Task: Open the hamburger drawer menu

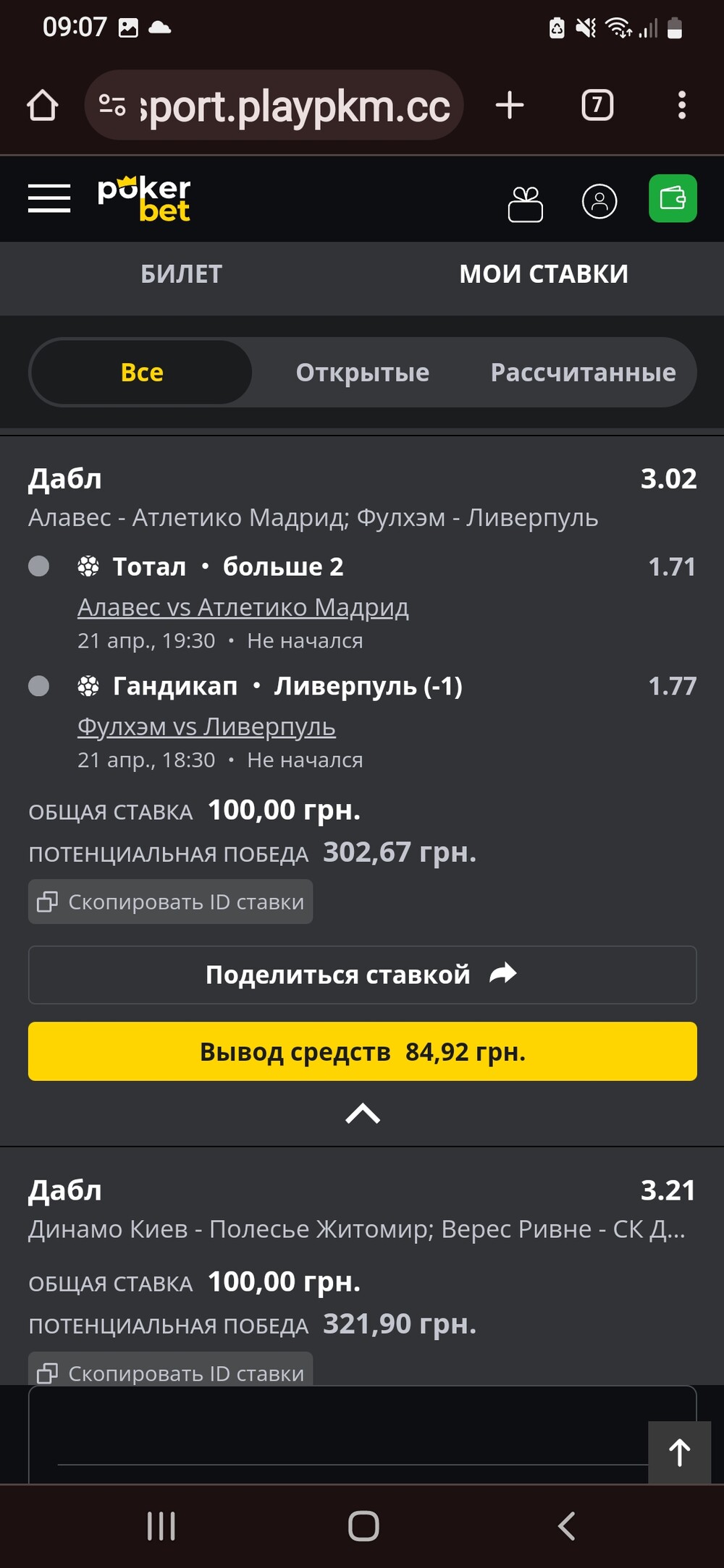Action: 49,198
